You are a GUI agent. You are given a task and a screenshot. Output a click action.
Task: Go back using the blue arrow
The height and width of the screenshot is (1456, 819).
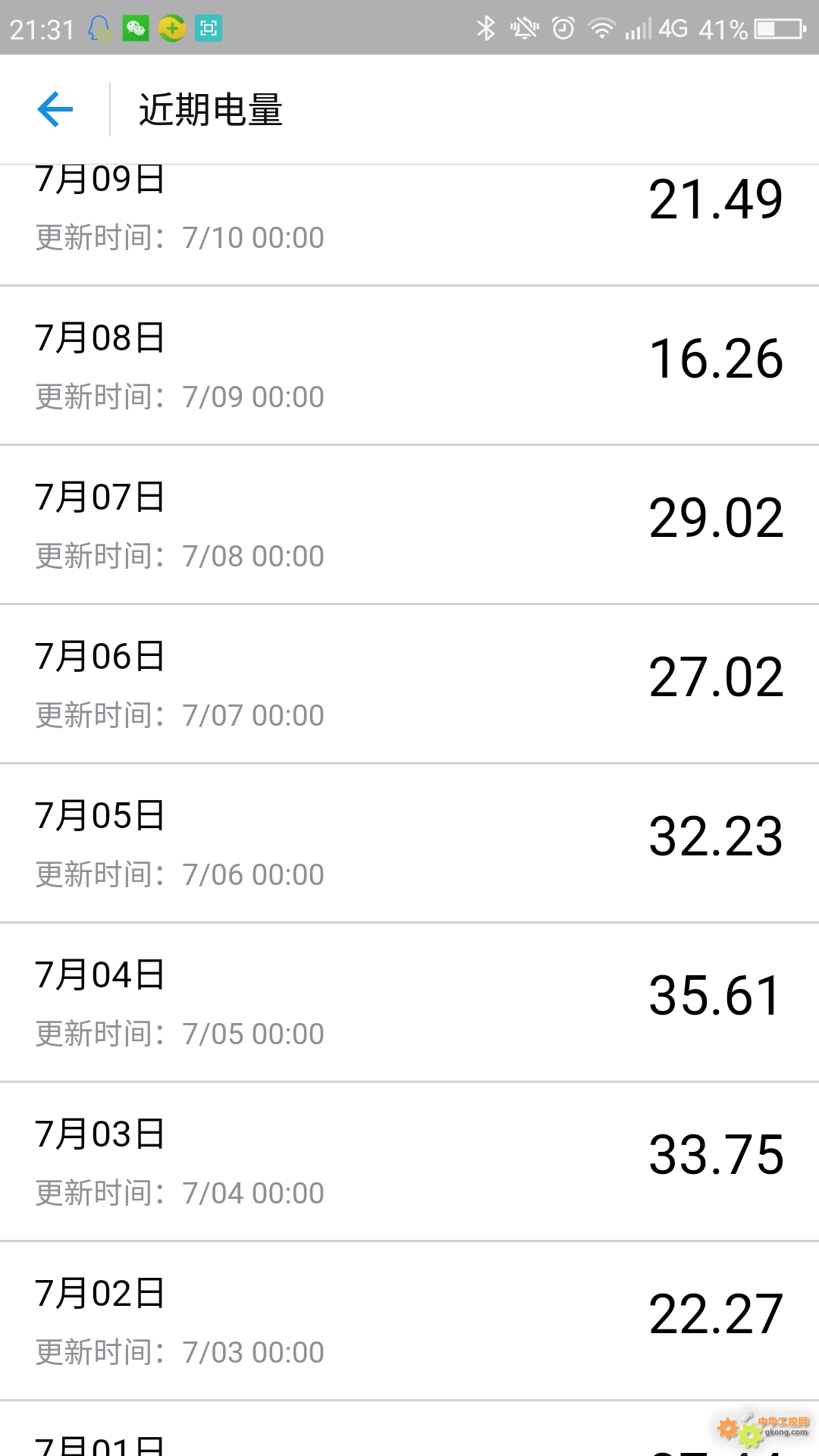coord(55,109)
